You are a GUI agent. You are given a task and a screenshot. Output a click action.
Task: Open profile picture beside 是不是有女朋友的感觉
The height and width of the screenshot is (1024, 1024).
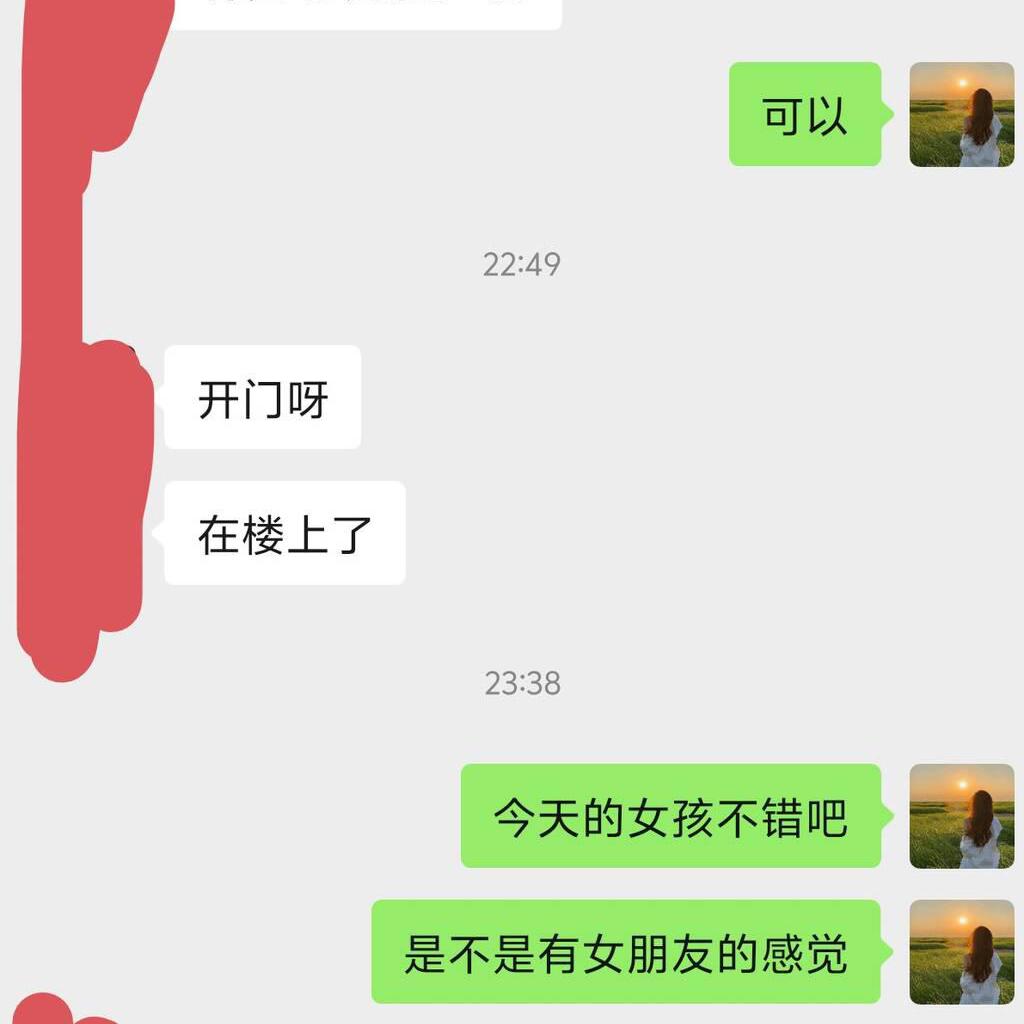pos(961,951)
